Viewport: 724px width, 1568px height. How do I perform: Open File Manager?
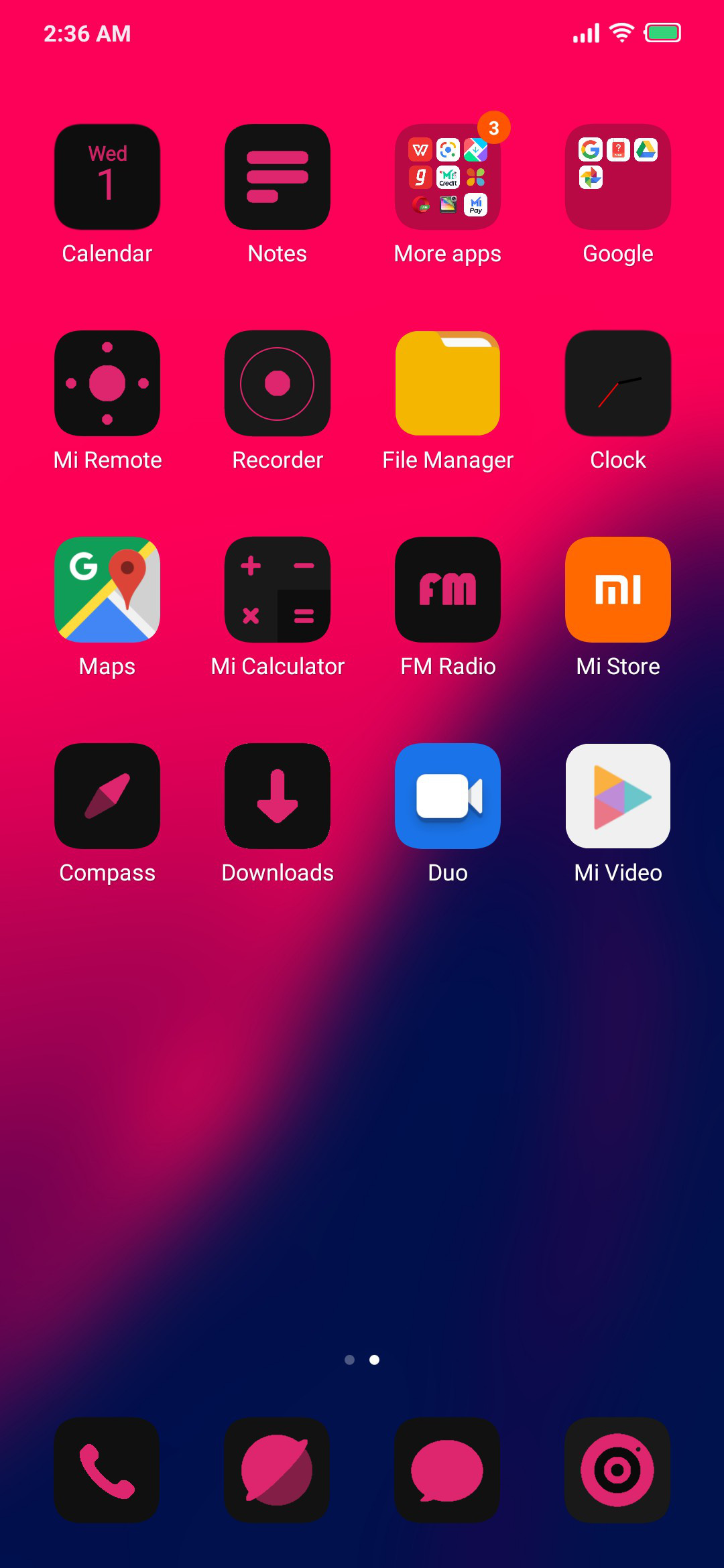click(x=448, y=383)
